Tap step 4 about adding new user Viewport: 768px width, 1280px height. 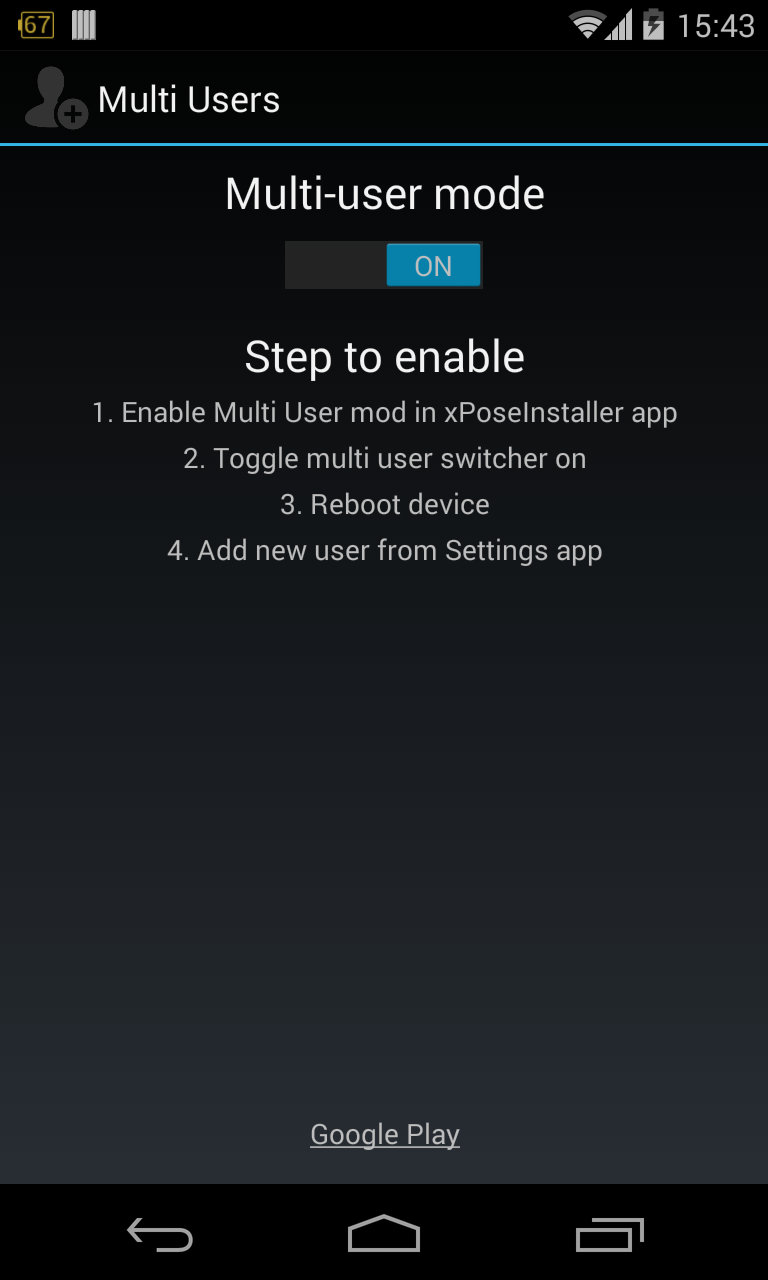click(x=384, y=550)
